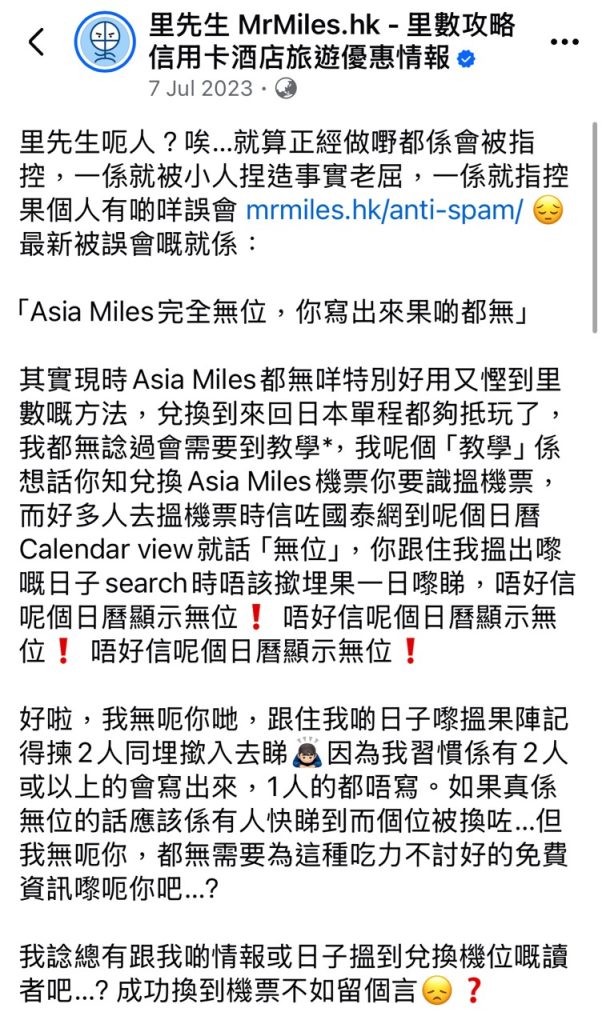Go back using the arrow

pos(37,42)
